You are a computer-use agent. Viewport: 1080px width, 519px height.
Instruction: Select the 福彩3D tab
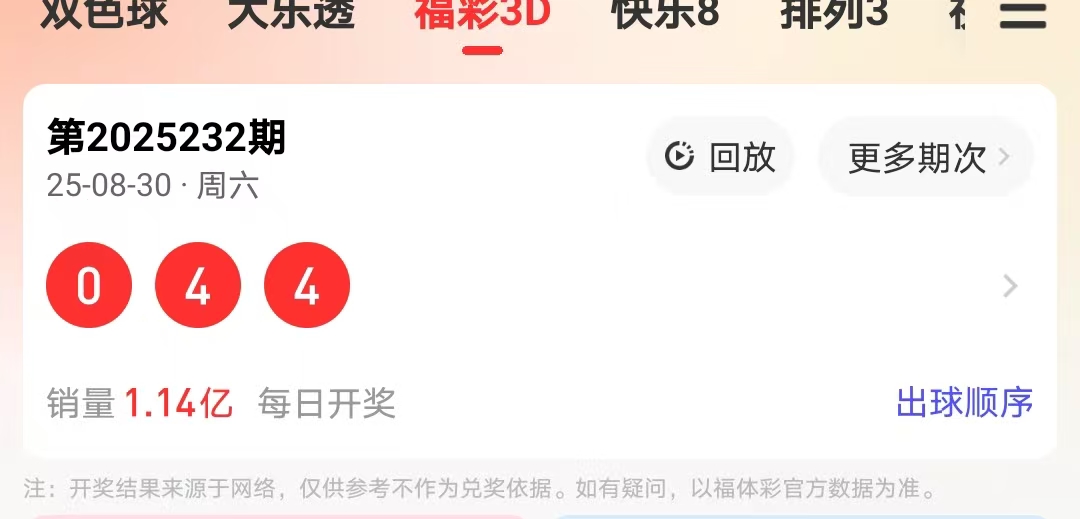coord(482,14)
